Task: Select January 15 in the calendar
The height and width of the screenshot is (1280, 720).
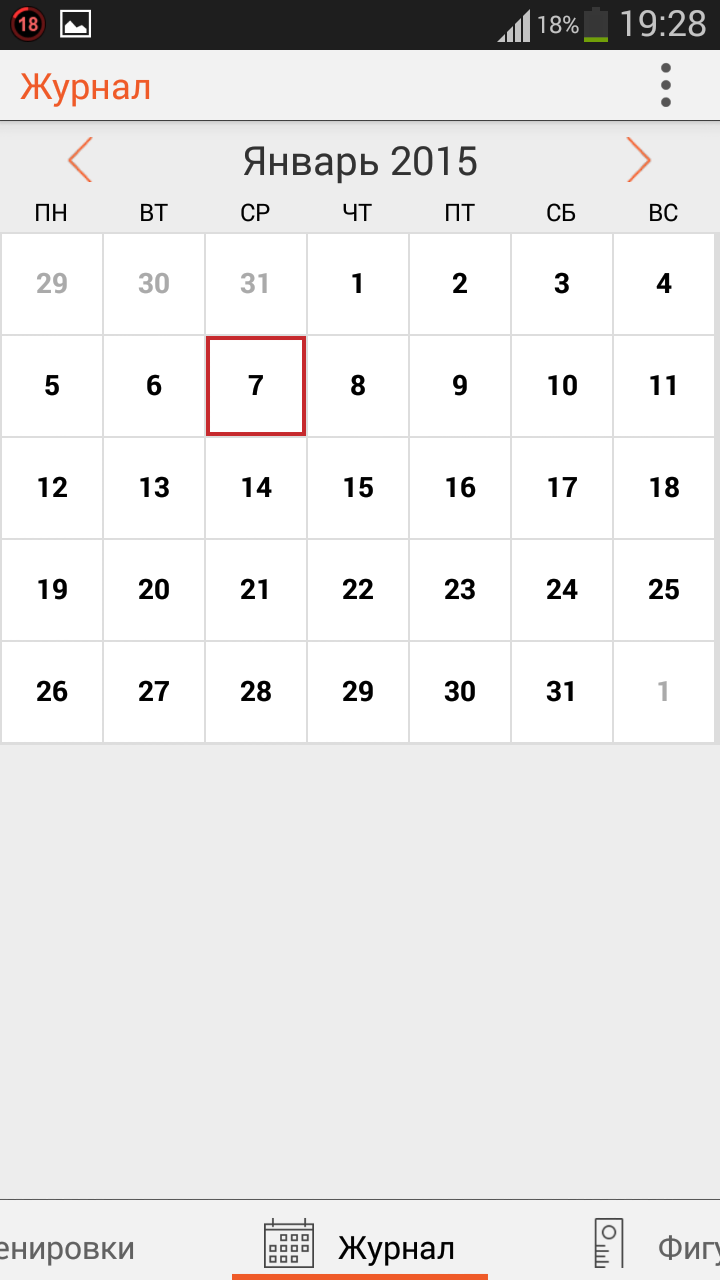Action: coord(358,488)
